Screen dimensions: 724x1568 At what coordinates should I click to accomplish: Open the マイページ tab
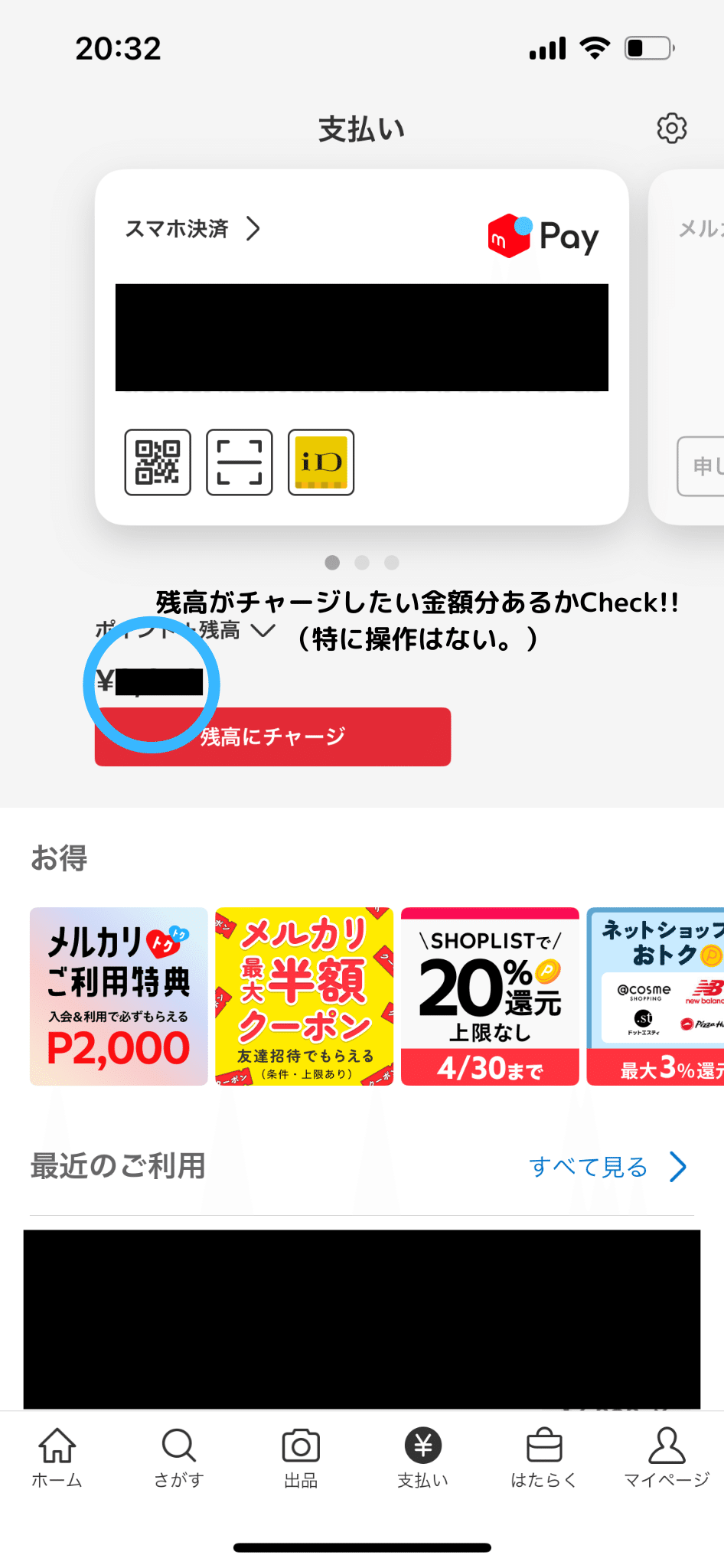[x=667, y=1458]
